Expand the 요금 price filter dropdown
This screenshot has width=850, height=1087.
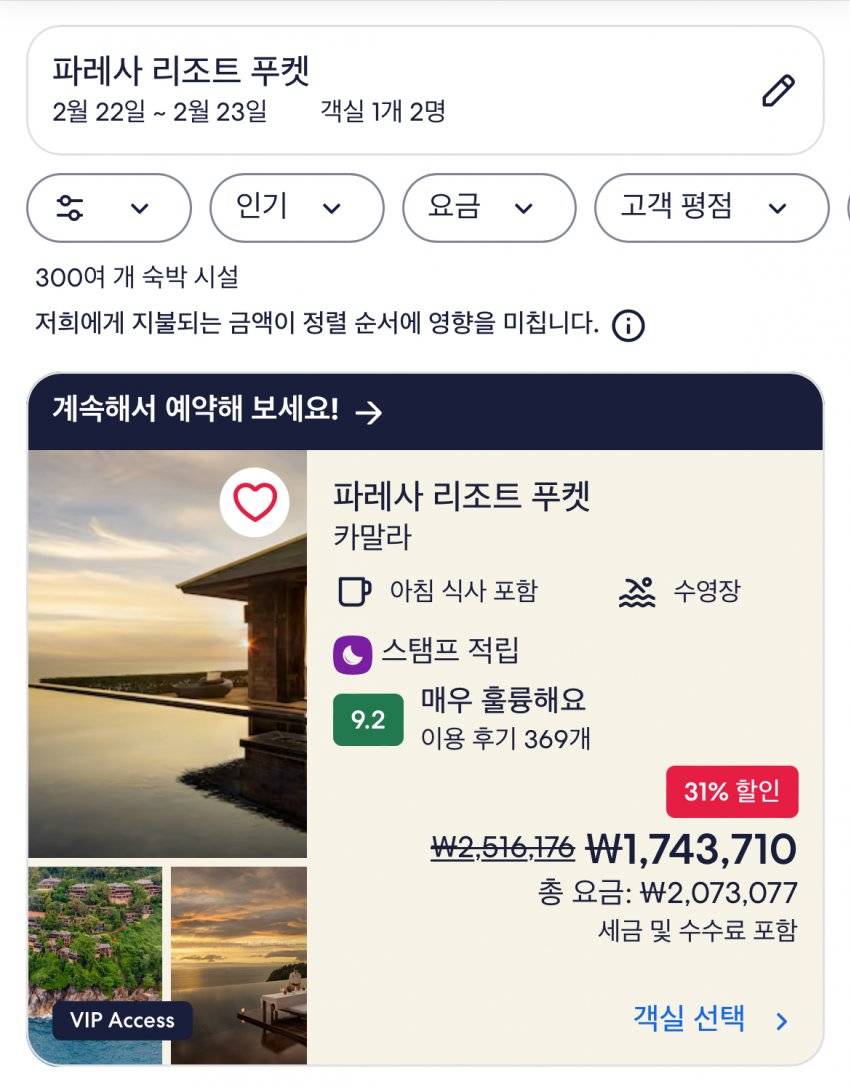[x=488, y=208]
